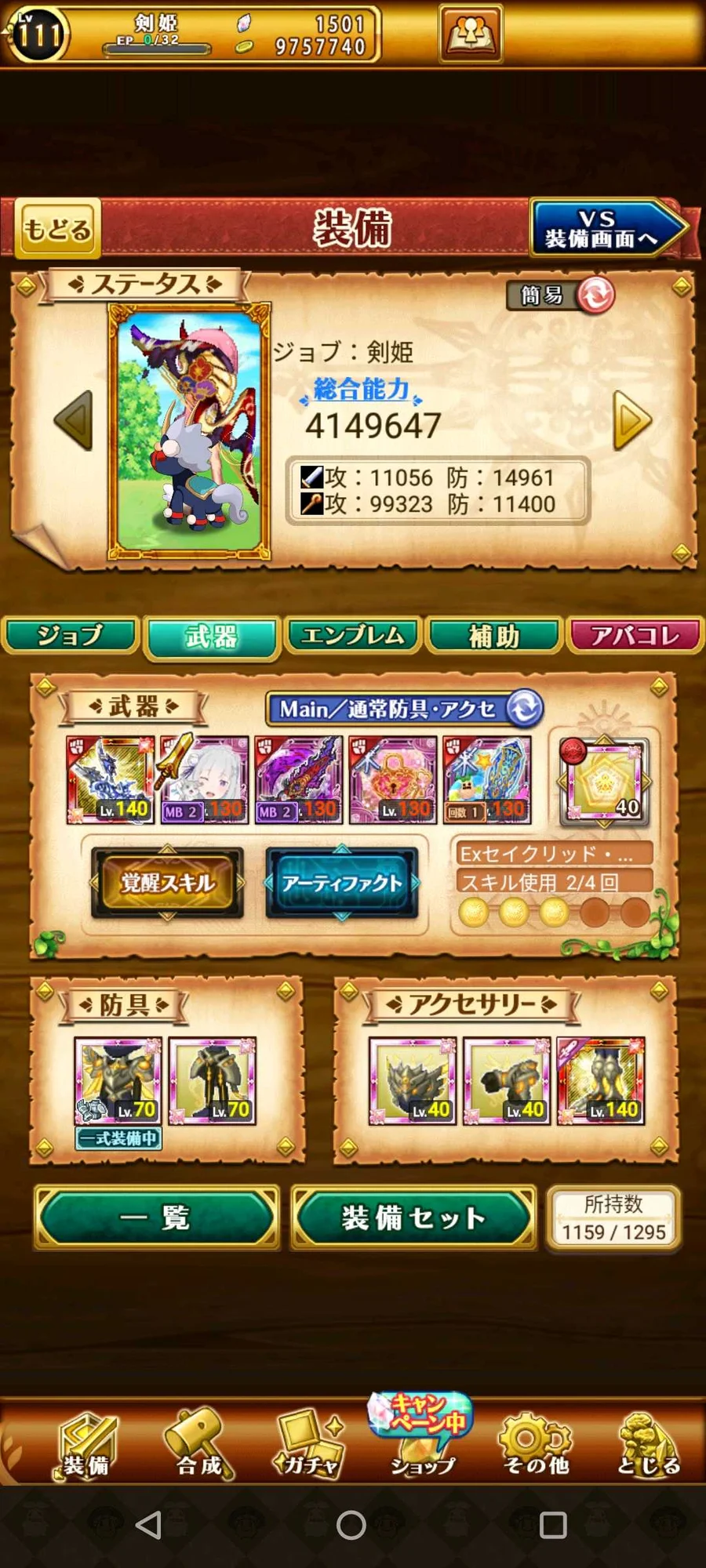706x1568 pixels.
Task: Show next character with right arrow
Action: [x=632, y=421]
